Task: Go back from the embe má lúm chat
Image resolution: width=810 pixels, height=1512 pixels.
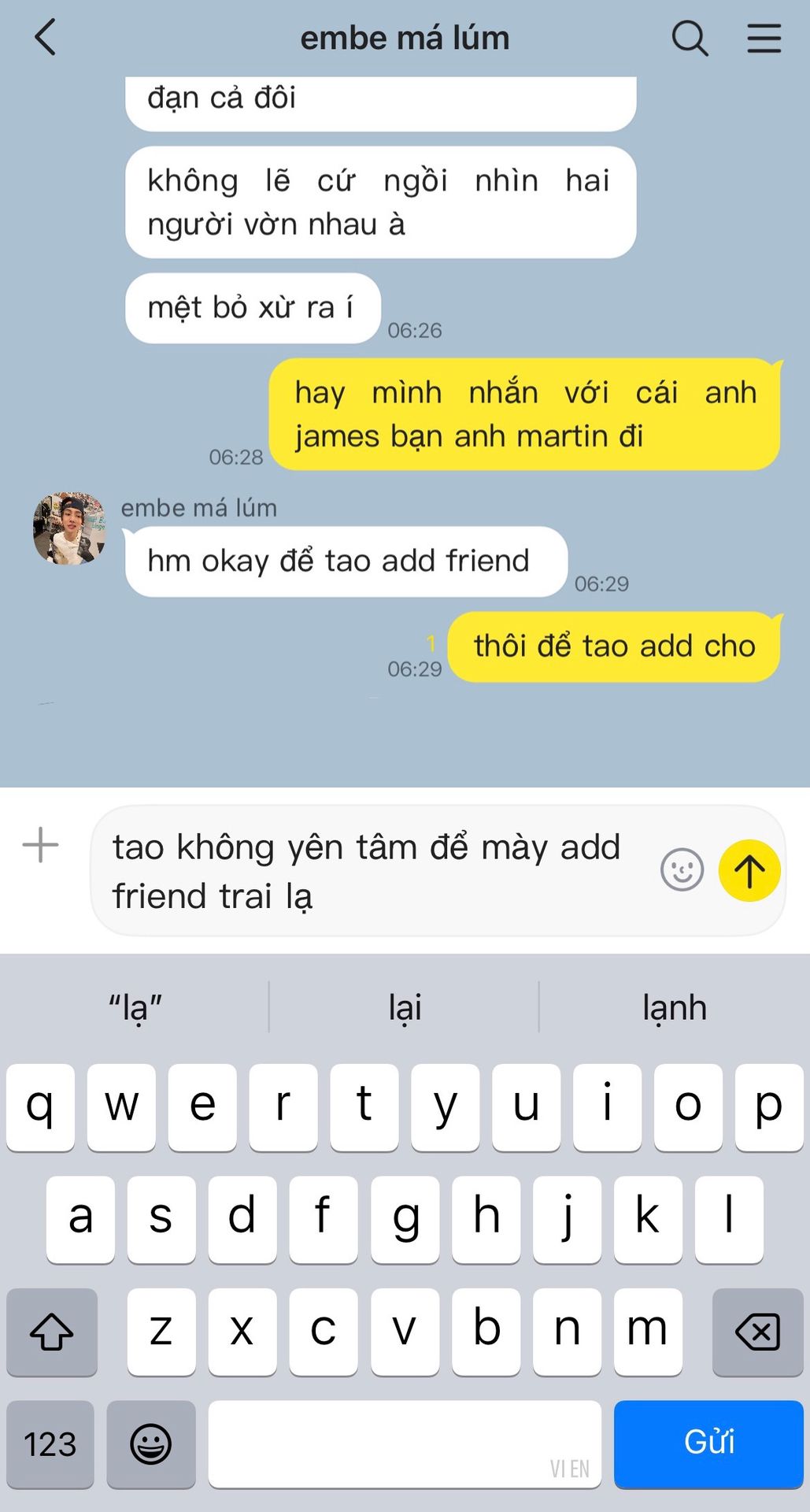Action: point(46,38)
